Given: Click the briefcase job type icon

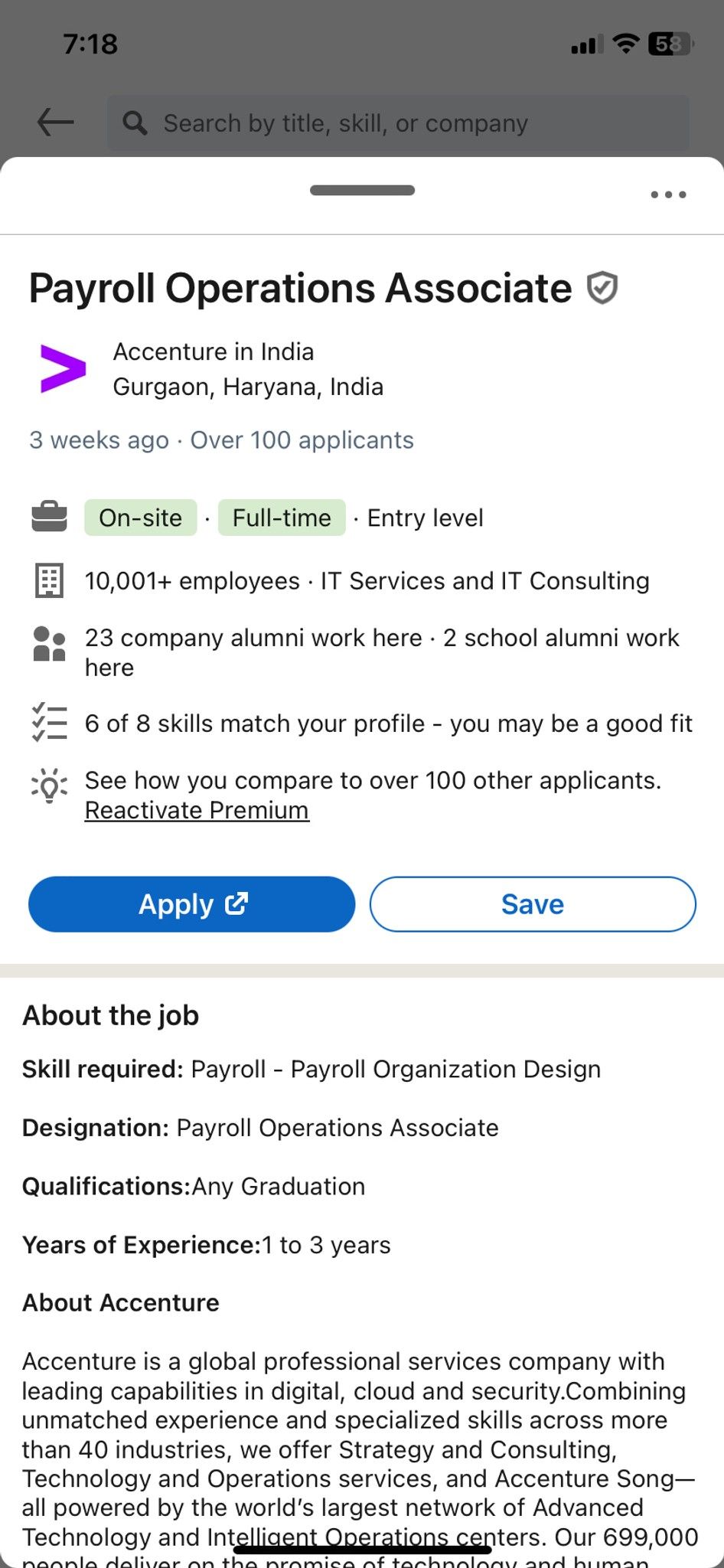Looking at the screenshot, I should tap(48, 518).
